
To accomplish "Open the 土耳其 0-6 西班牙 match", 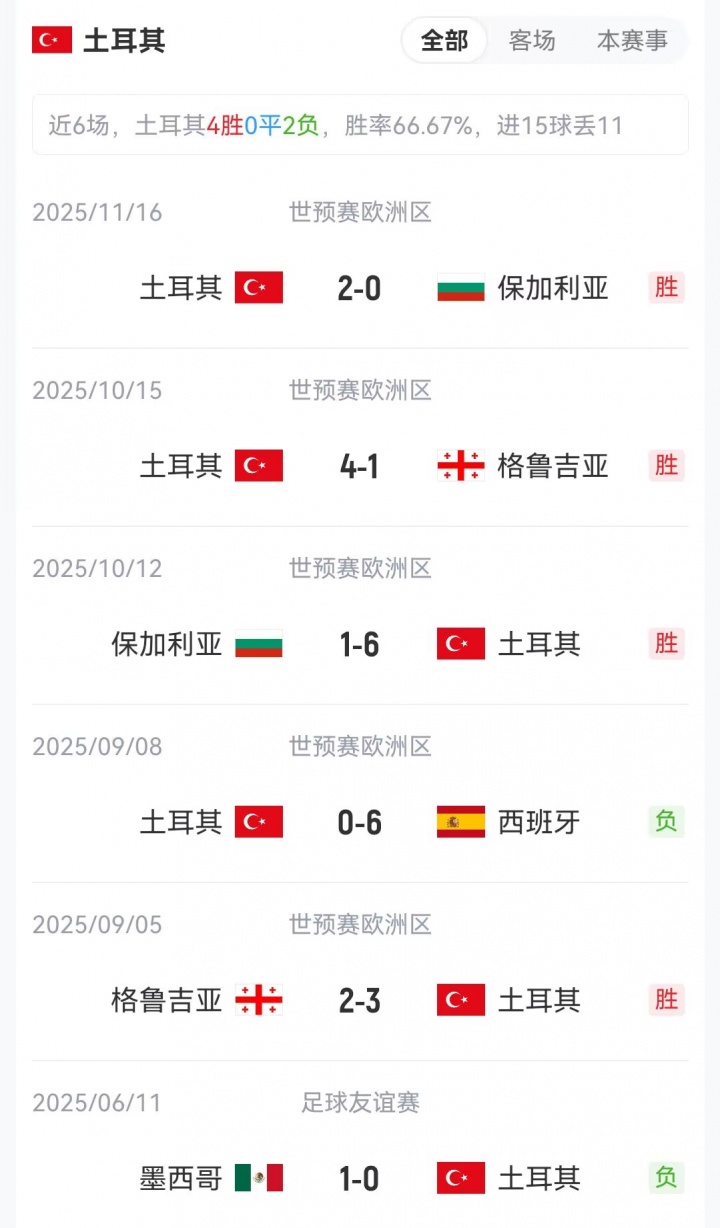I will pyautogui.click(x=359, y=822).
